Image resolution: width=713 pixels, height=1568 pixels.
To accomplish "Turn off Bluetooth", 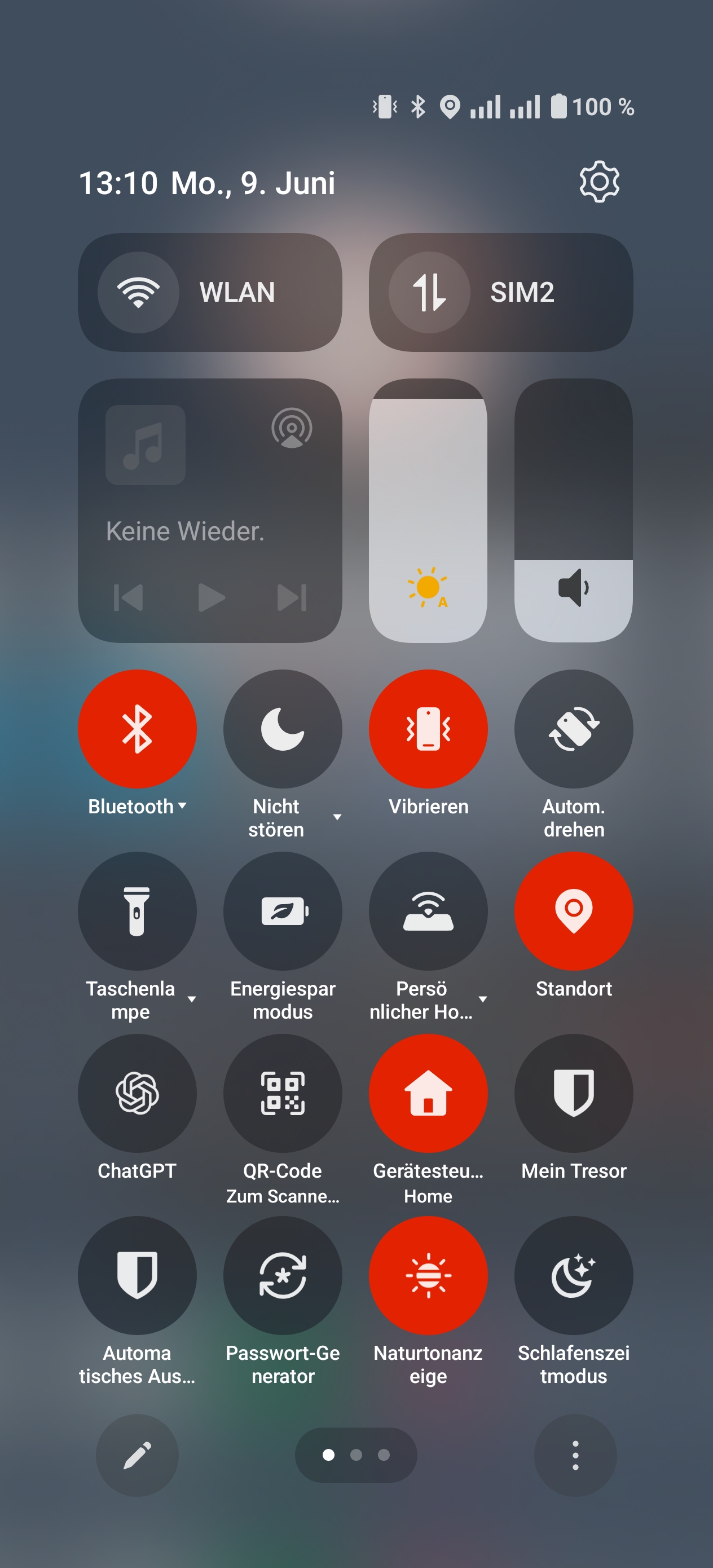I will (137, 729).
